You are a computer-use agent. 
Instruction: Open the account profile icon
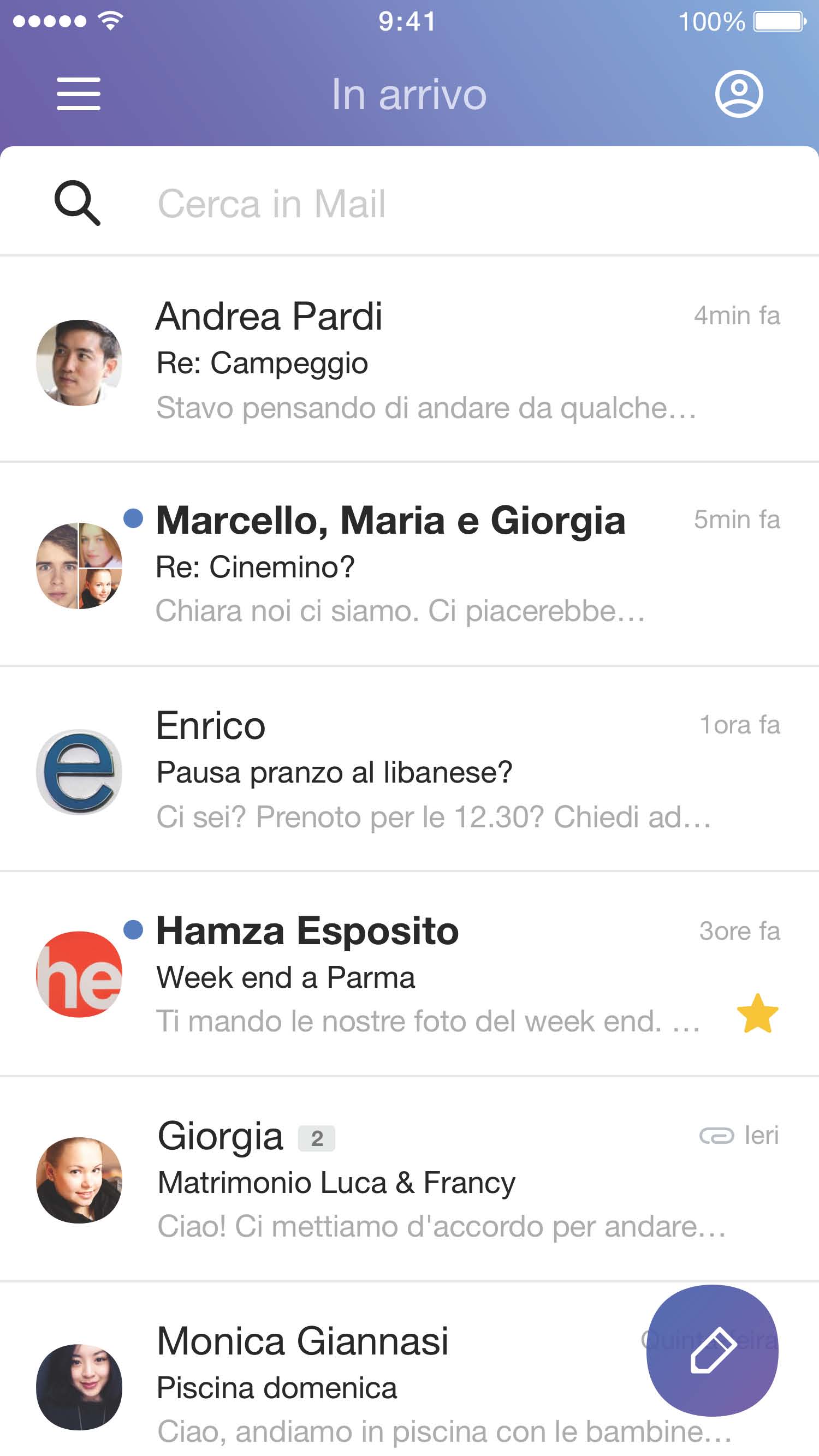(x=739, y=94)
